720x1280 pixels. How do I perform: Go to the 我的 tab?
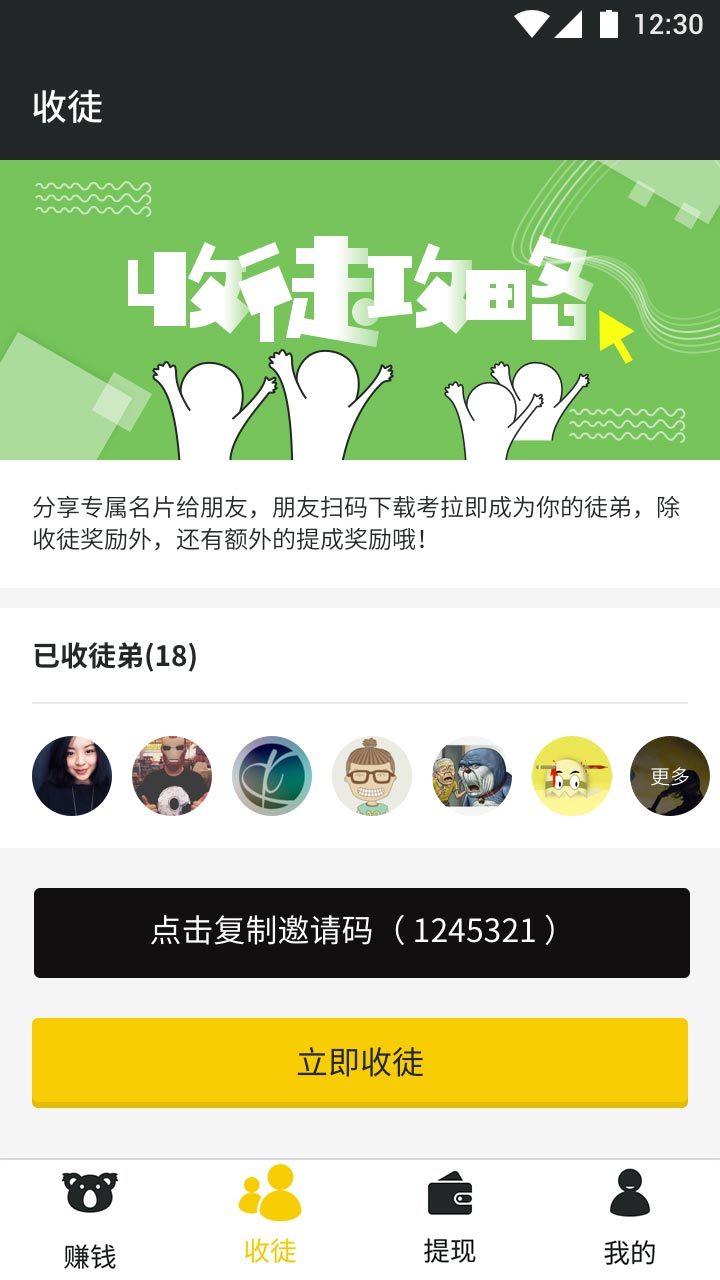630,1220
